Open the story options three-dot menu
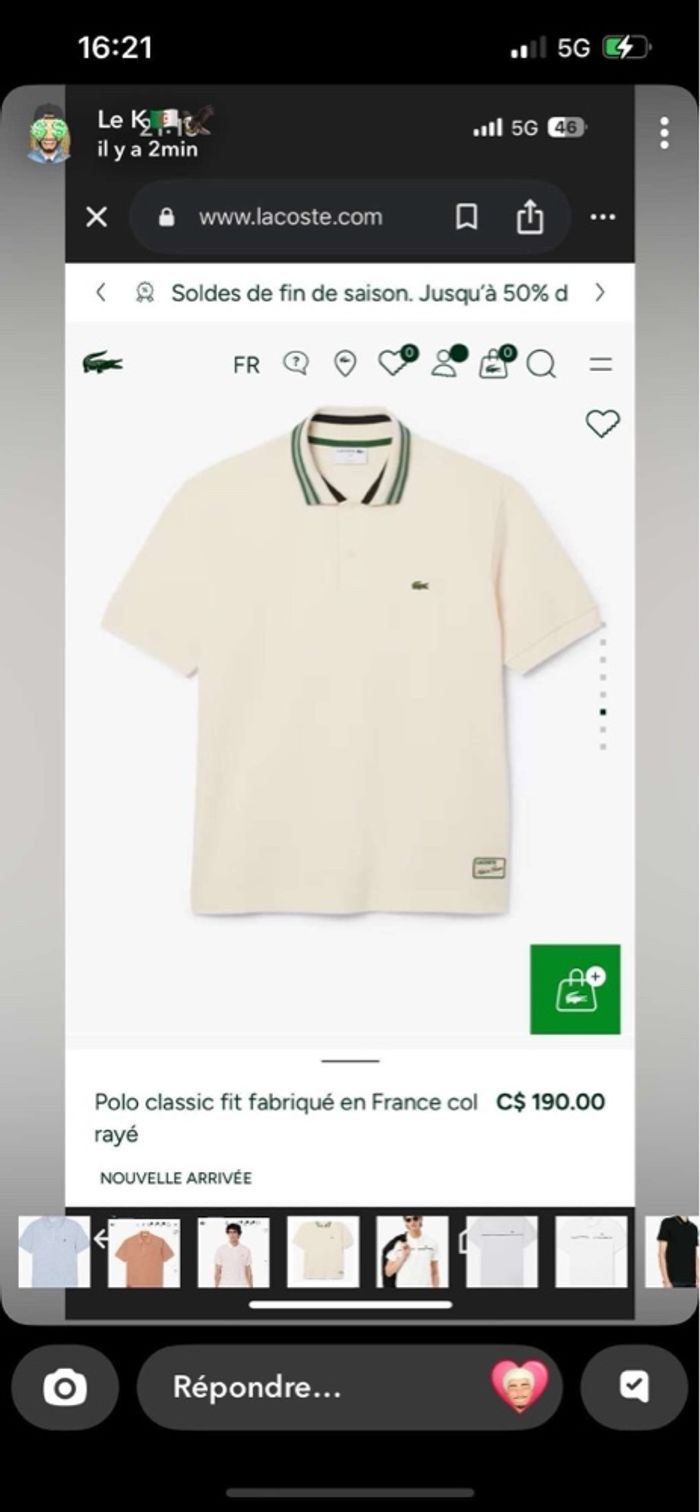700x1512 pixels. pos(664,133)
